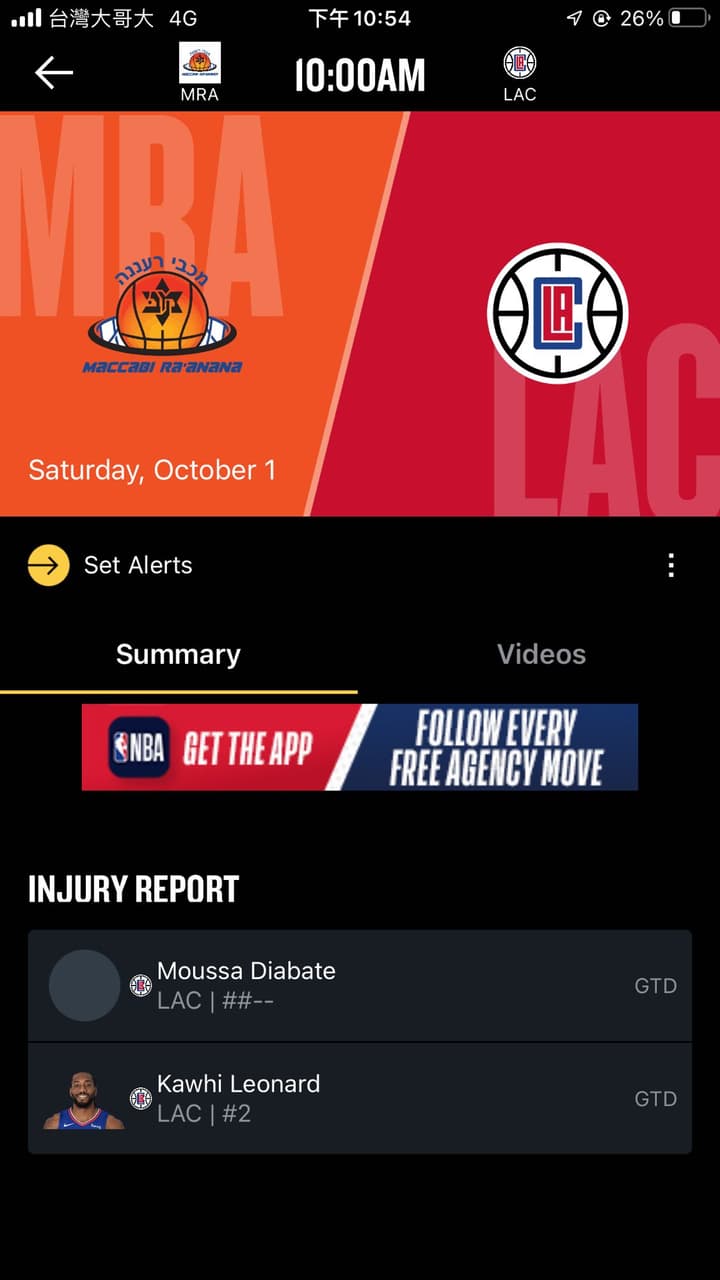Open Moussa Diabate's injury row
Image resolution: width=720 pixels, height=1280 pixels.
[x=360, y=986]
